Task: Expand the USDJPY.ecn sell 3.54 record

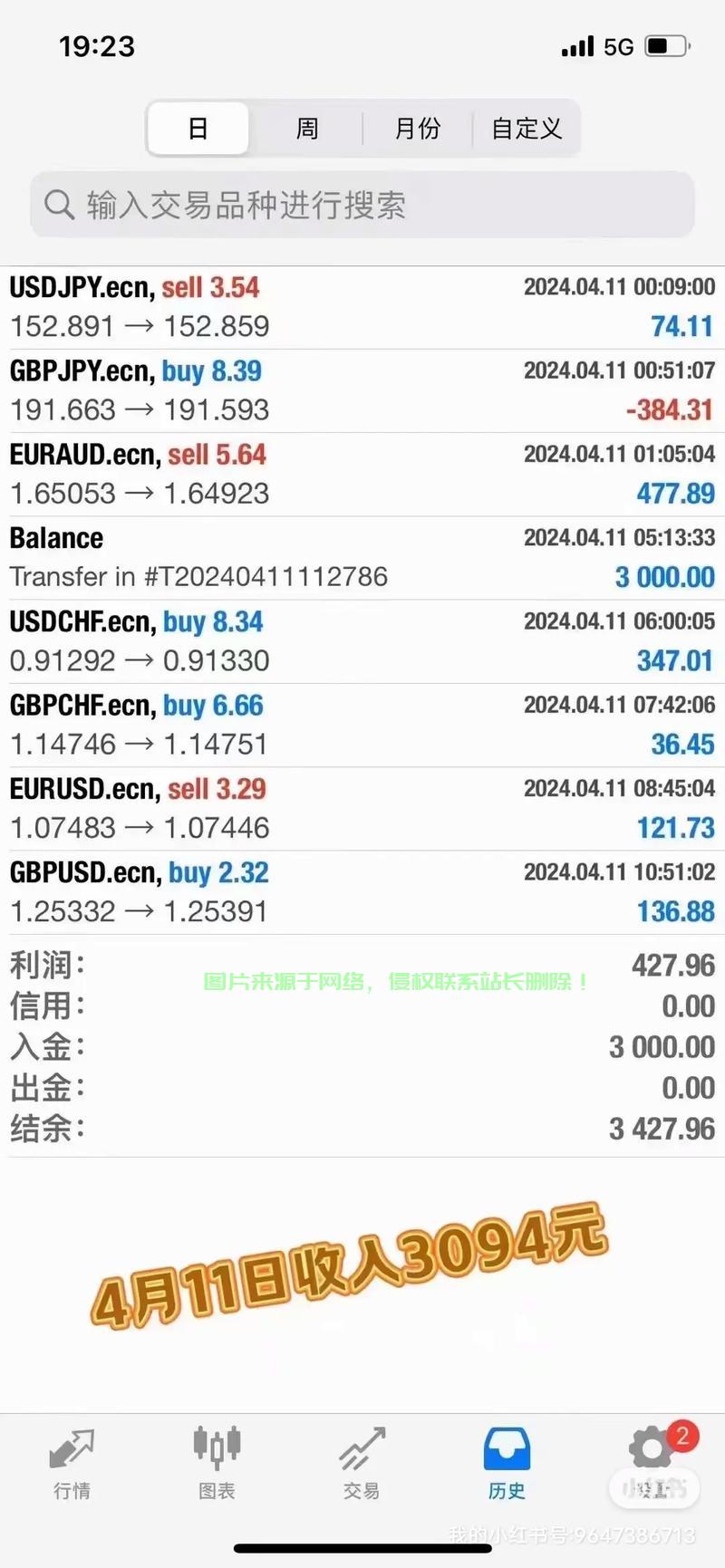Action: [362, 307]
